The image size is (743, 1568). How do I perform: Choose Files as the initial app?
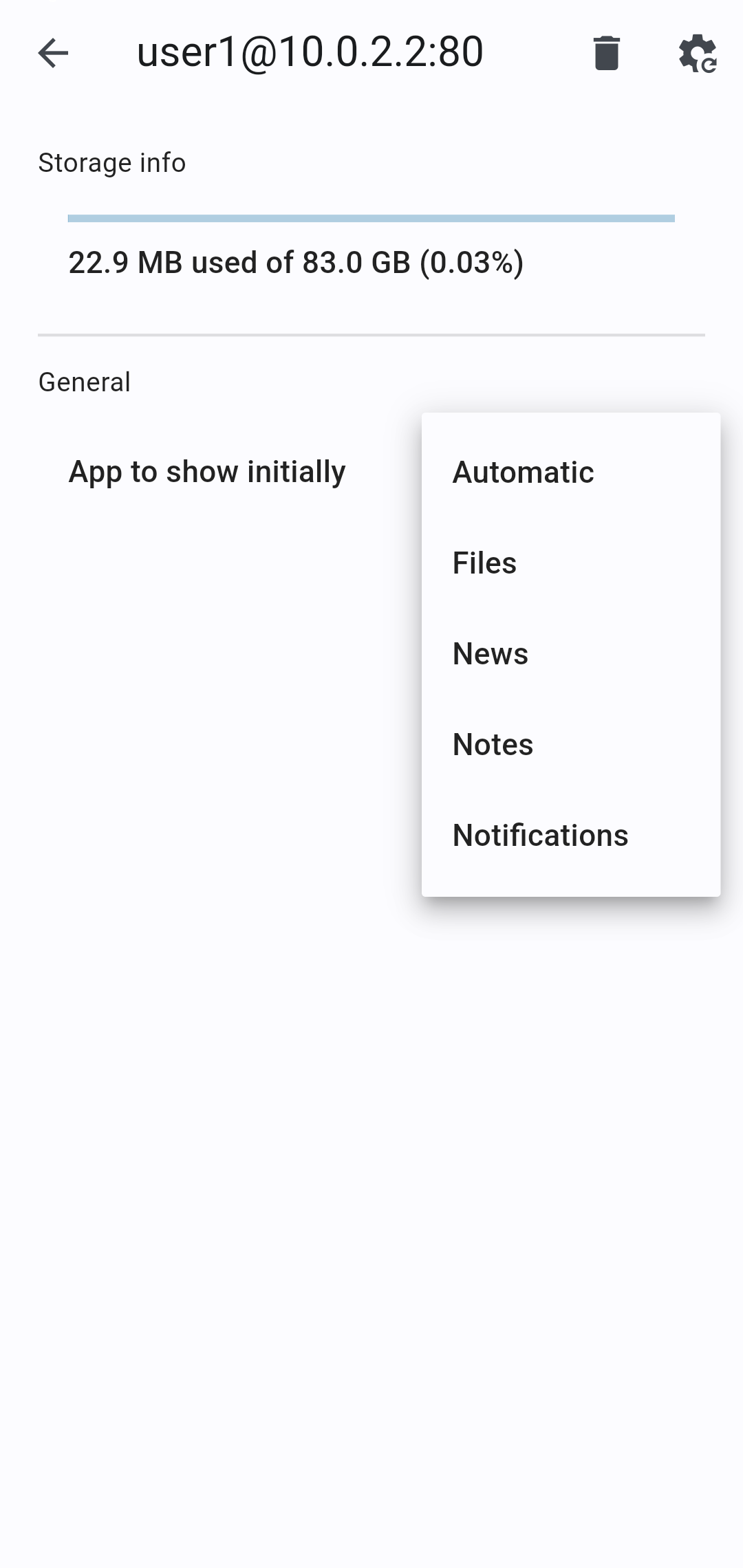pyautogui.click(x=571, y=563)
